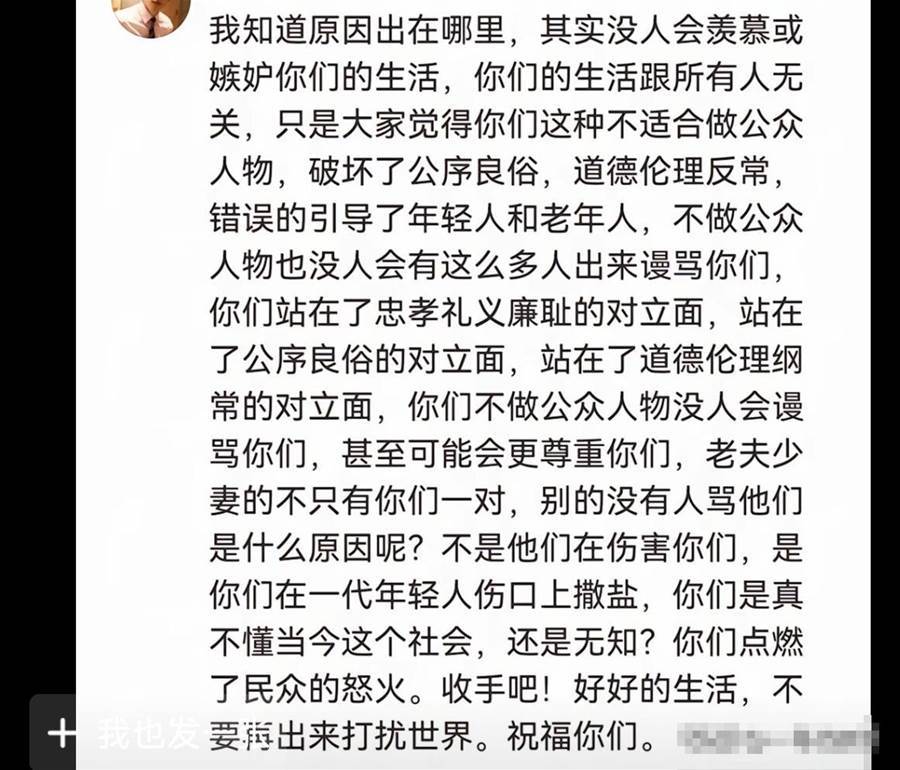The image size is (900, 770).
Task: Tap the plus button beside 我也发
Action: 61,735
